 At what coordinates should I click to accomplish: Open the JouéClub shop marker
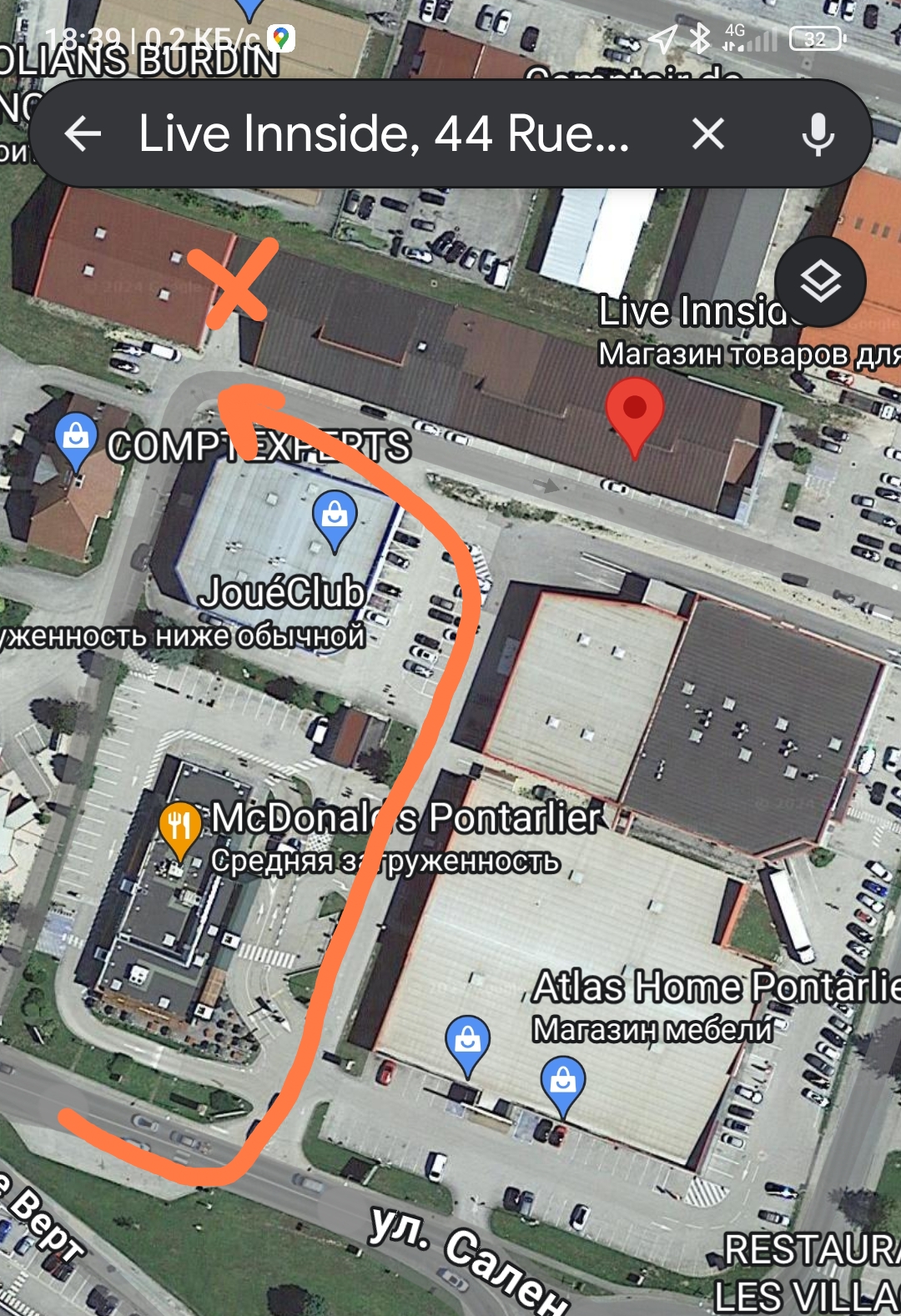(x=334, y=517)
